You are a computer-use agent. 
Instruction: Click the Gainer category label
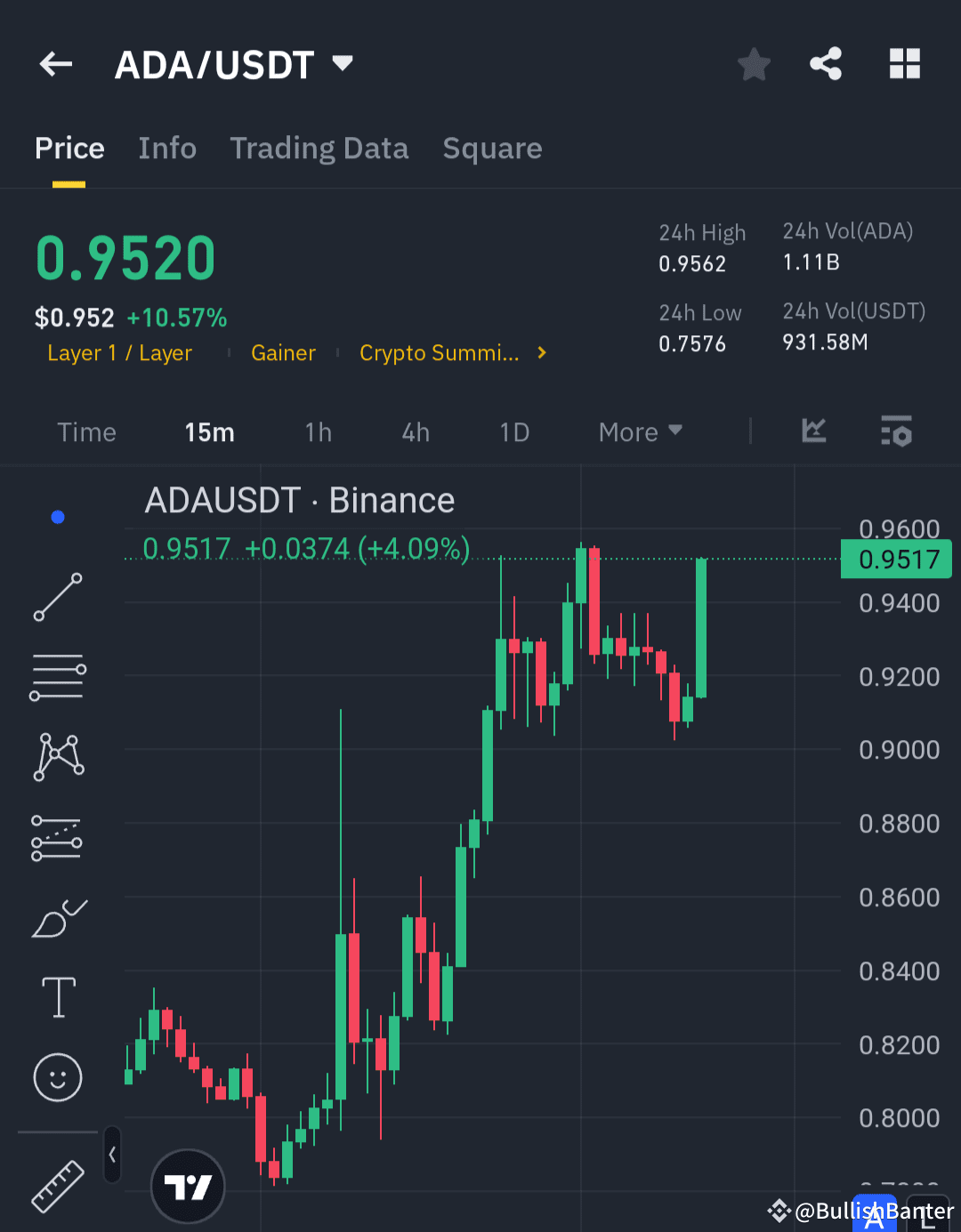283,353
